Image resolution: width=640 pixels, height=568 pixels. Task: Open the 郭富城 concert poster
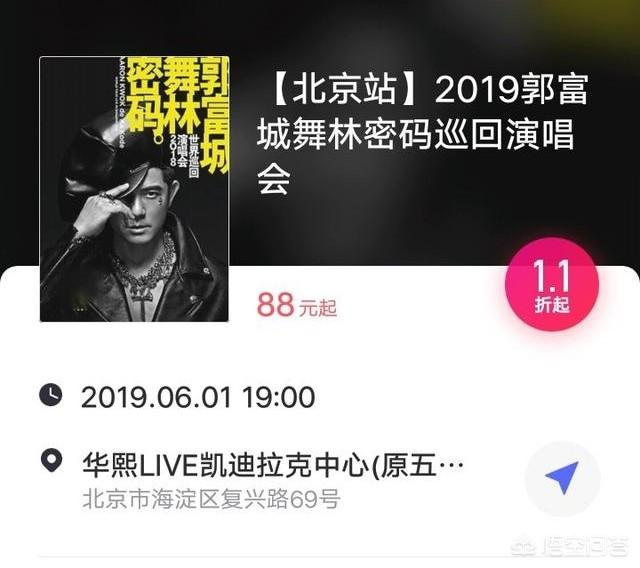[x=134, y=189]
